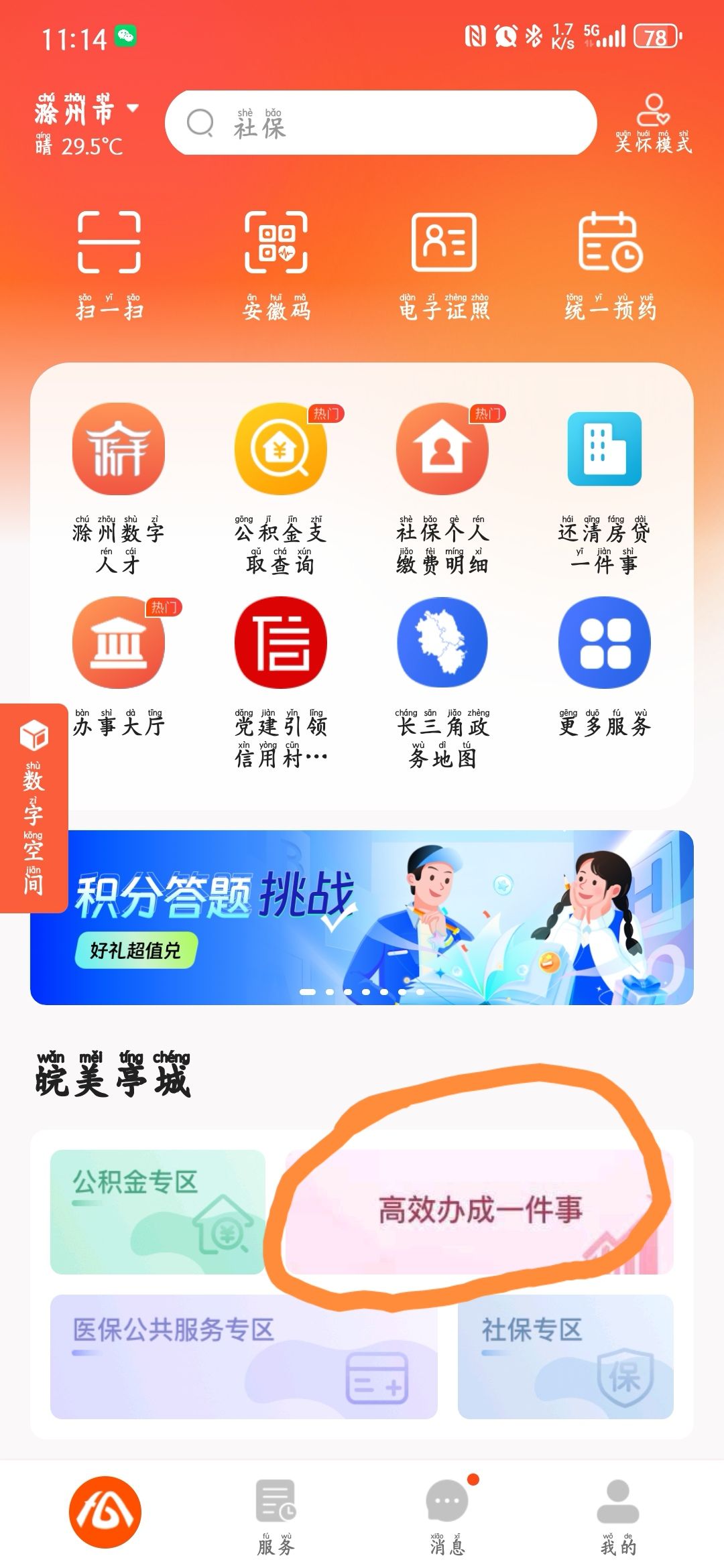Viewport: 724px width, 1568px height.
Task: Open 统一预约 appointment booking
Action: 610,265
